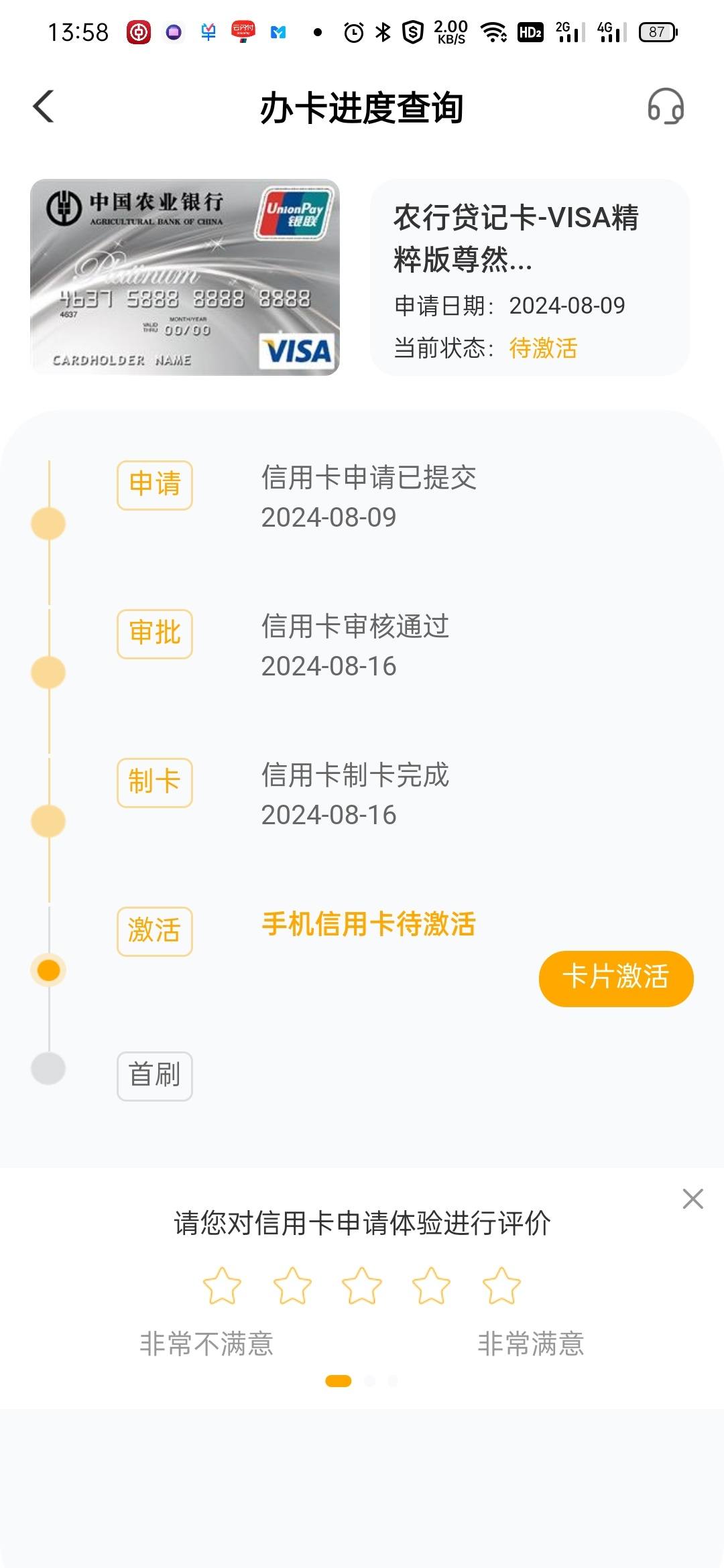Screen dimensions: 724x1568
Task: Tap the 卡片激活 button
Action: pyautogui.click(x=616, y=978)
